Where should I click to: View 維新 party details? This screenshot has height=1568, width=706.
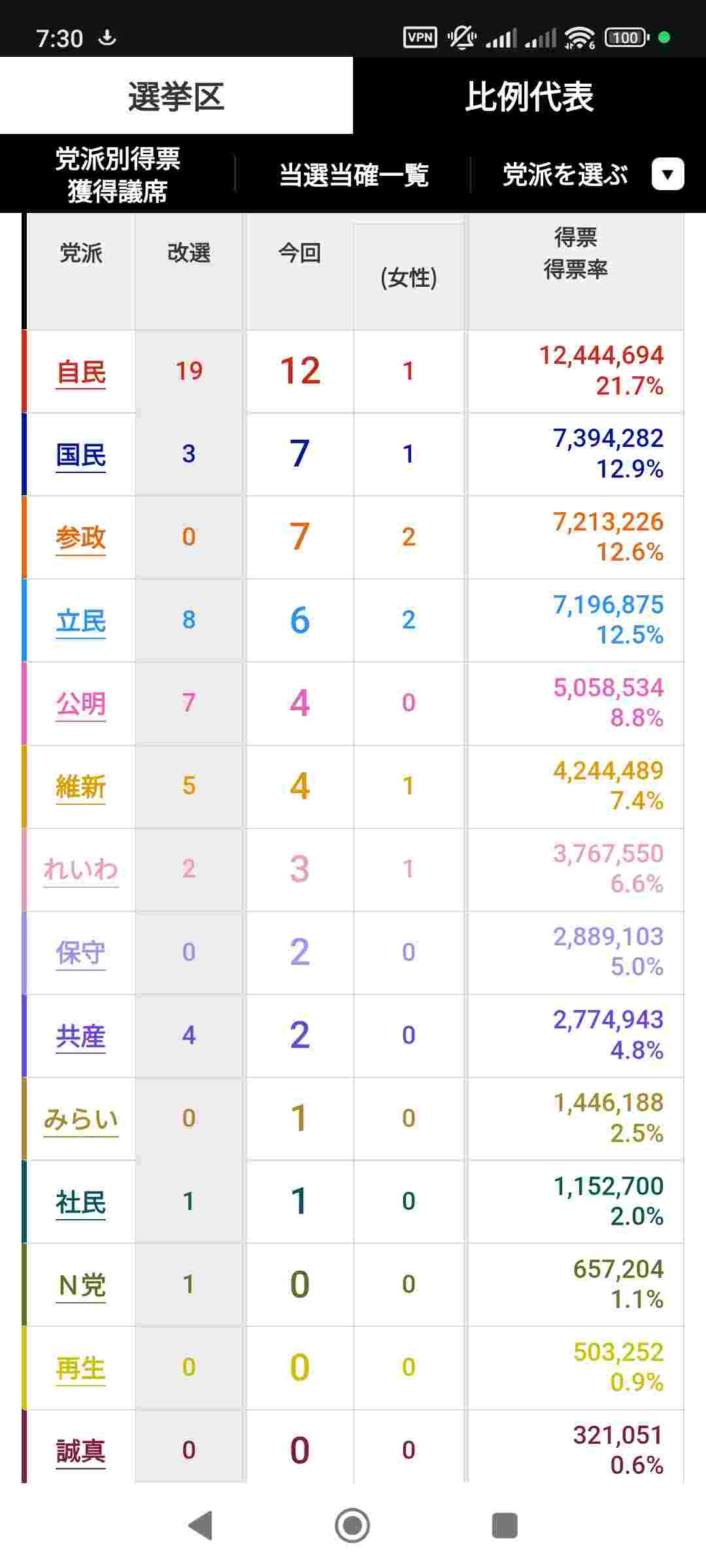point(81,787)
